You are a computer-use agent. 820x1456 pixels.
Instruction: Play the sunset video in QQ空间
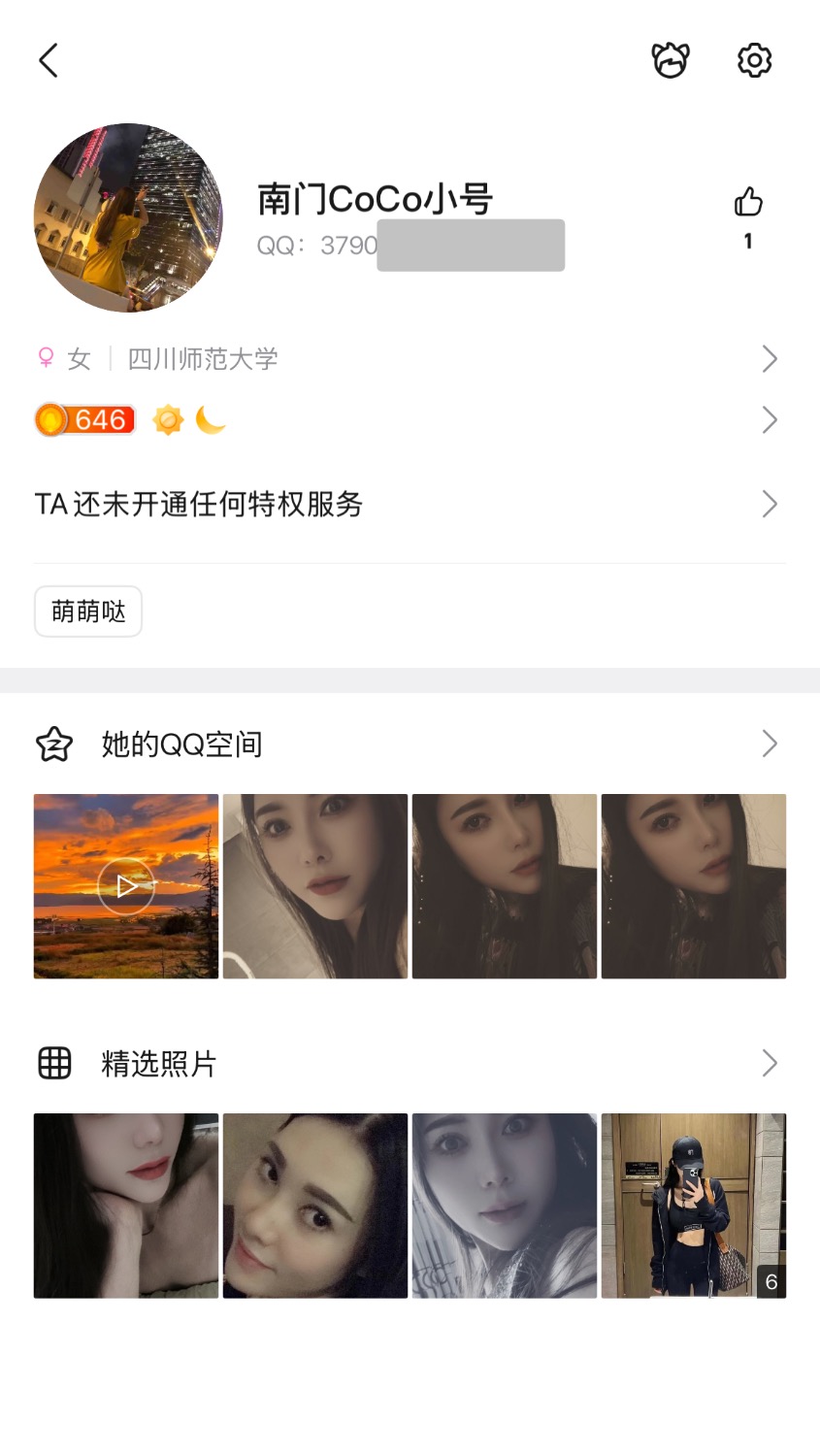(x=126, y=885)
